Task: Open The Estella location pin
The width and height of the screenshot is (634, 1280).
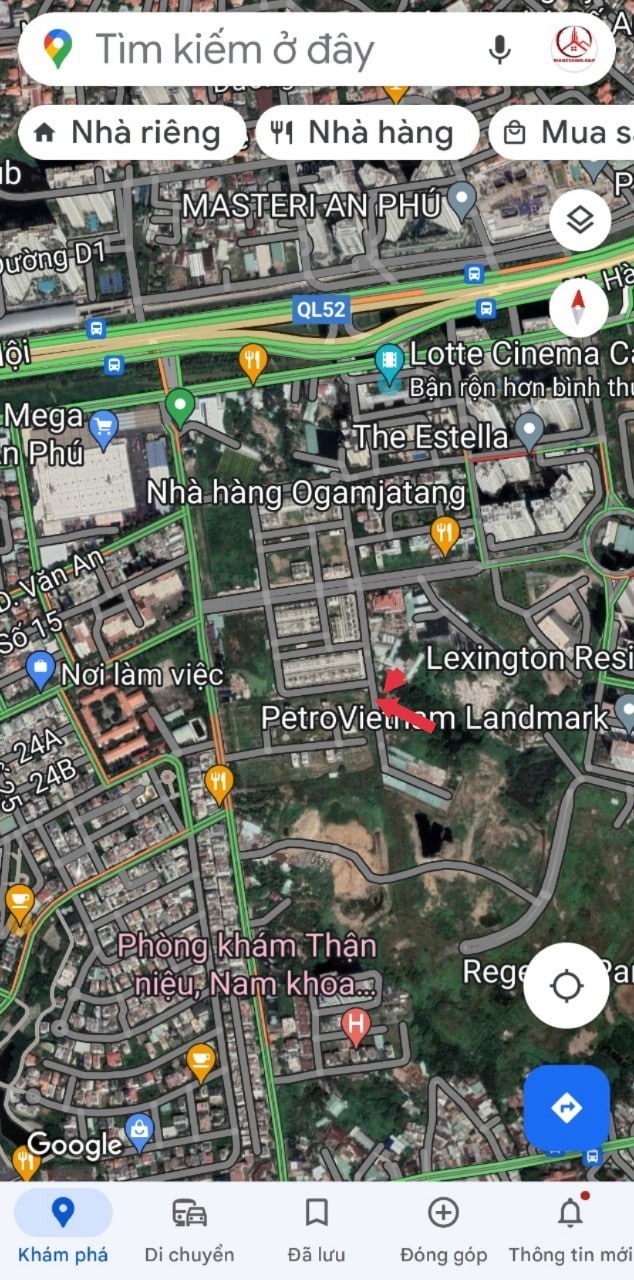Action: [528, 433]
